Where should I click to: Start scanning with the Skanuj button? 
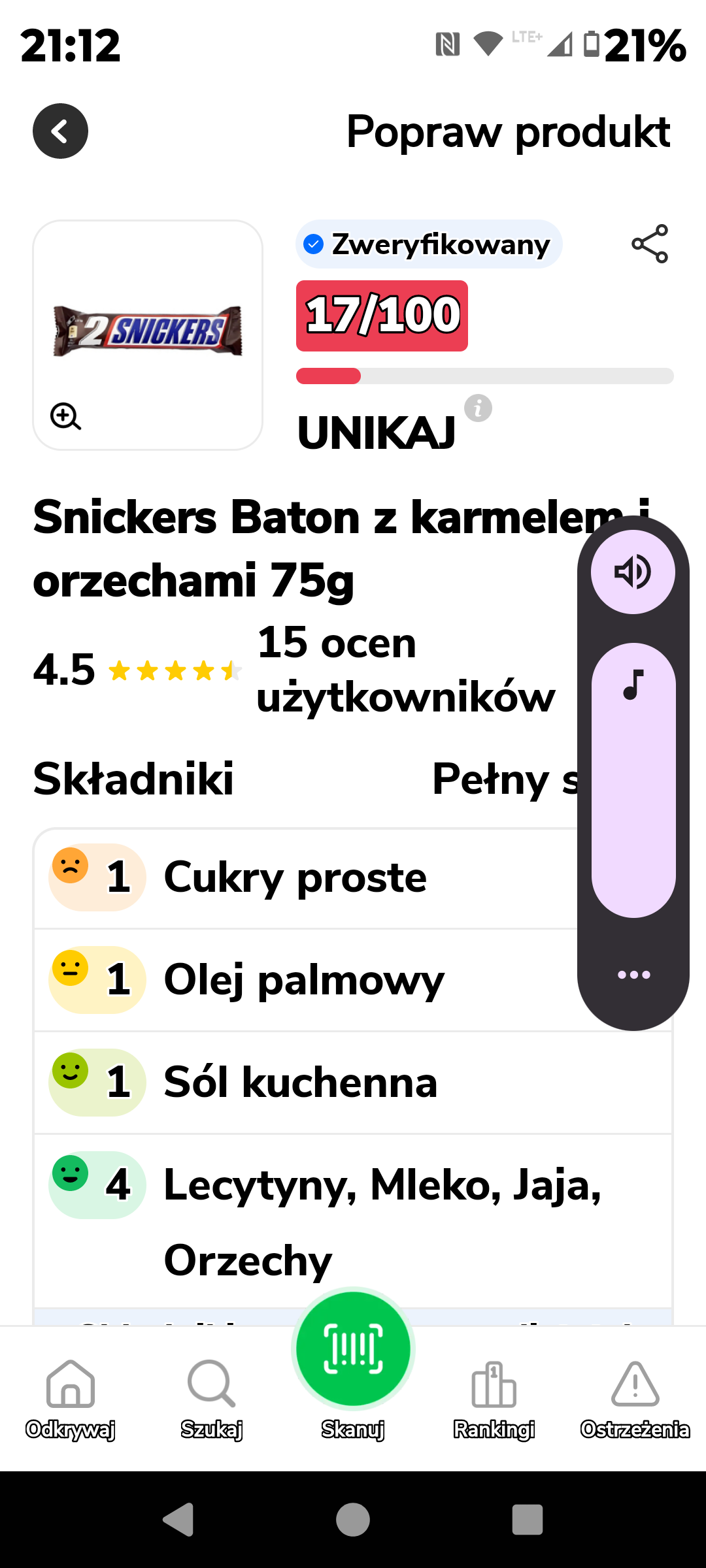click(x=353, y=1349)
